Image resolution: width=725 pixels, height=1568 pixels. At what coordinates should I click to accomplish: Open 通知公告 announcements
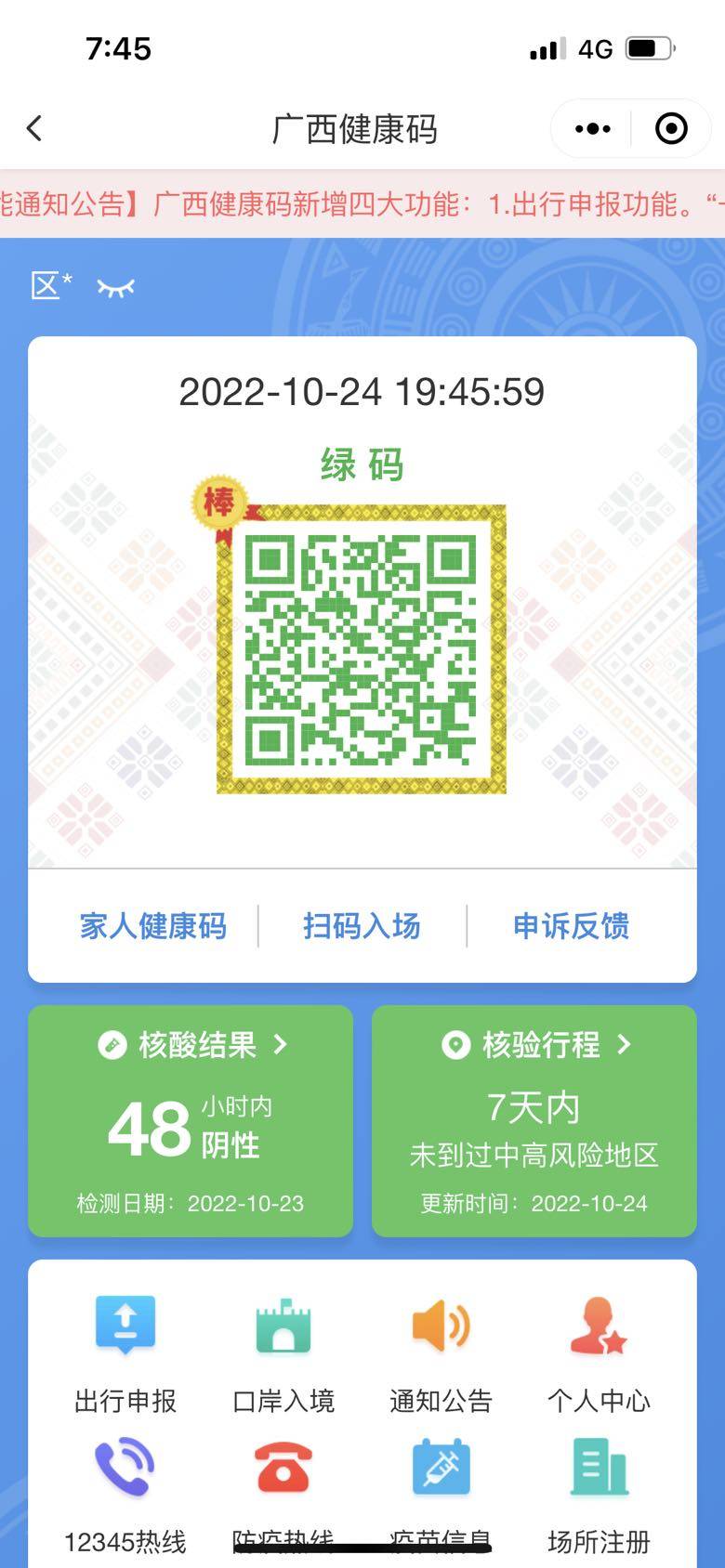click(x=442, y=1352)
